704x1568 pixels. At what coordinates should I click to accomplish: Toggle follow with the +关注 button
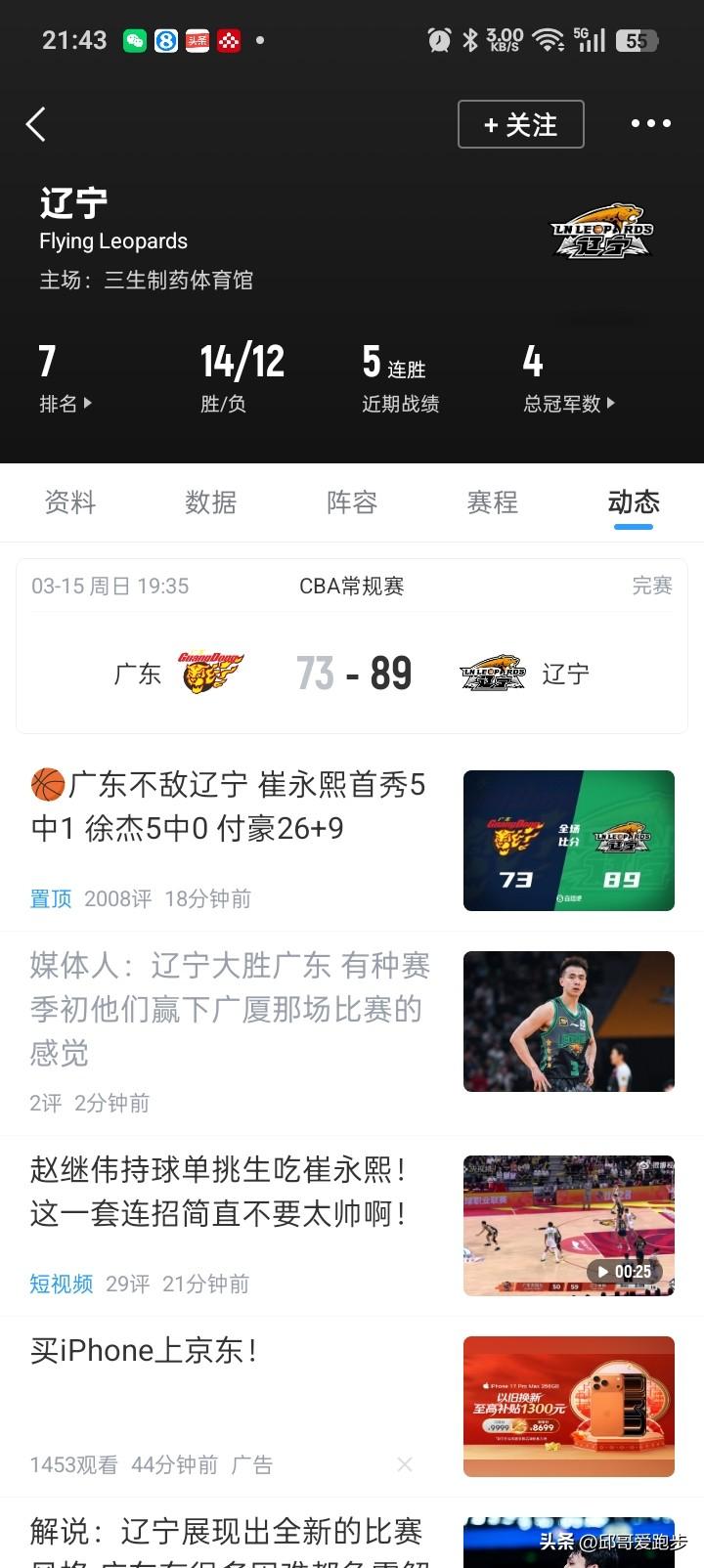pyautogui.click(x=521, y=124)
